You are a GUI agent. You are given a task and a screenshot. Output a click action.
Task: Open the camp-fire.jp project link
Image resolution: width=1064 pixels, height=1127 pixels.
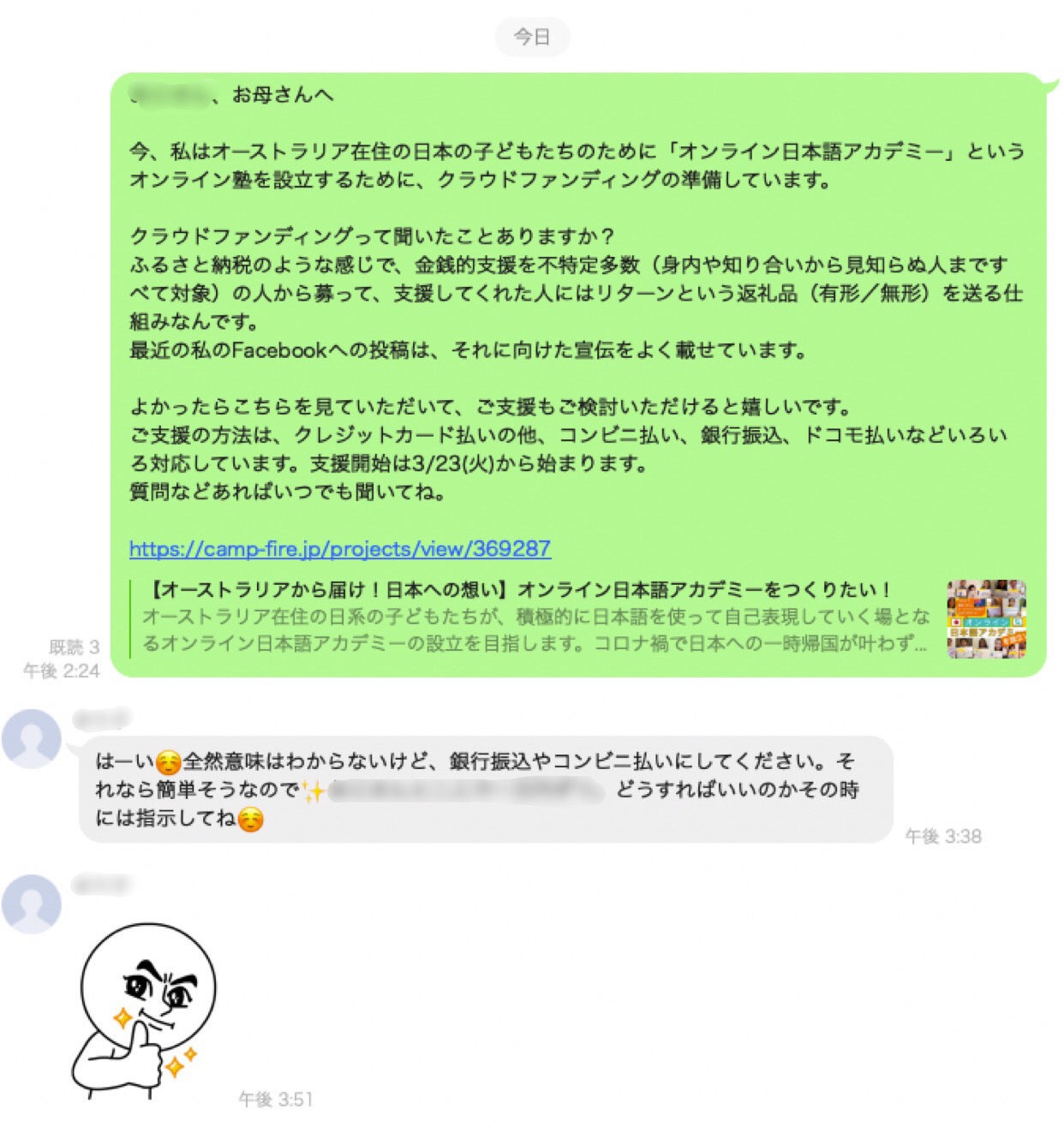[339, 548]
